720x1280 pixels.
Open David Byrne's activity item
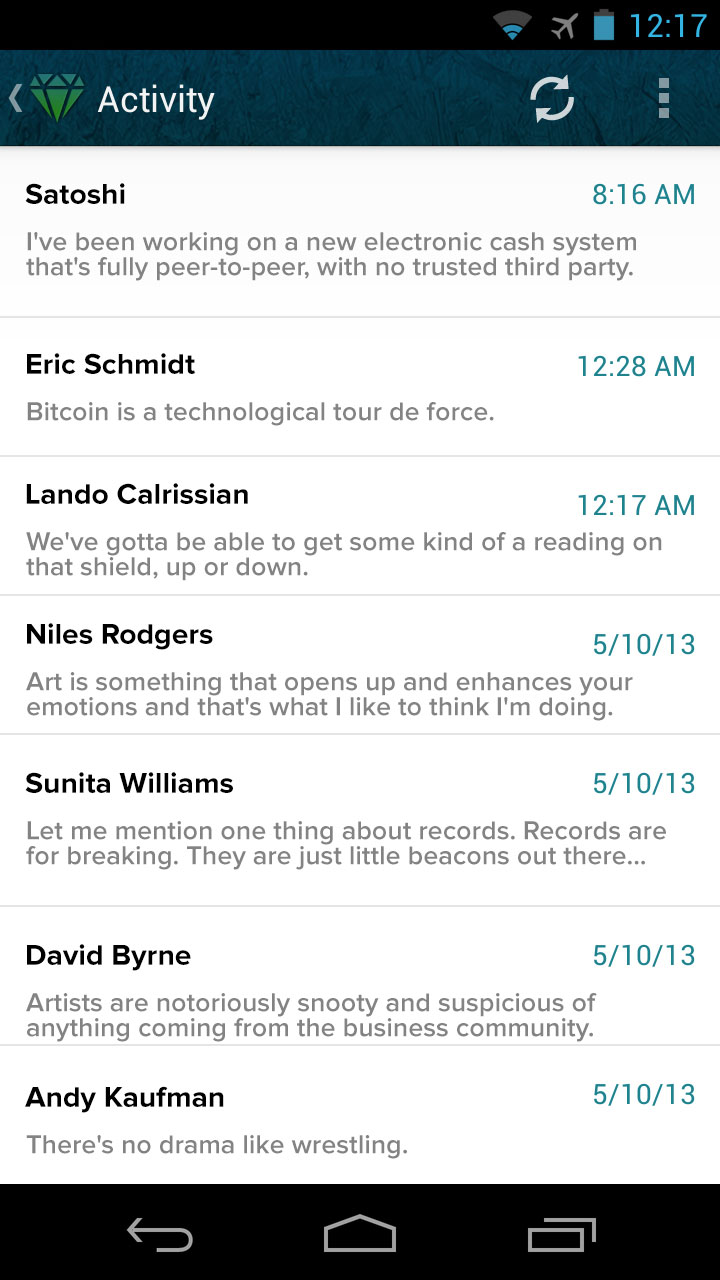360,976
